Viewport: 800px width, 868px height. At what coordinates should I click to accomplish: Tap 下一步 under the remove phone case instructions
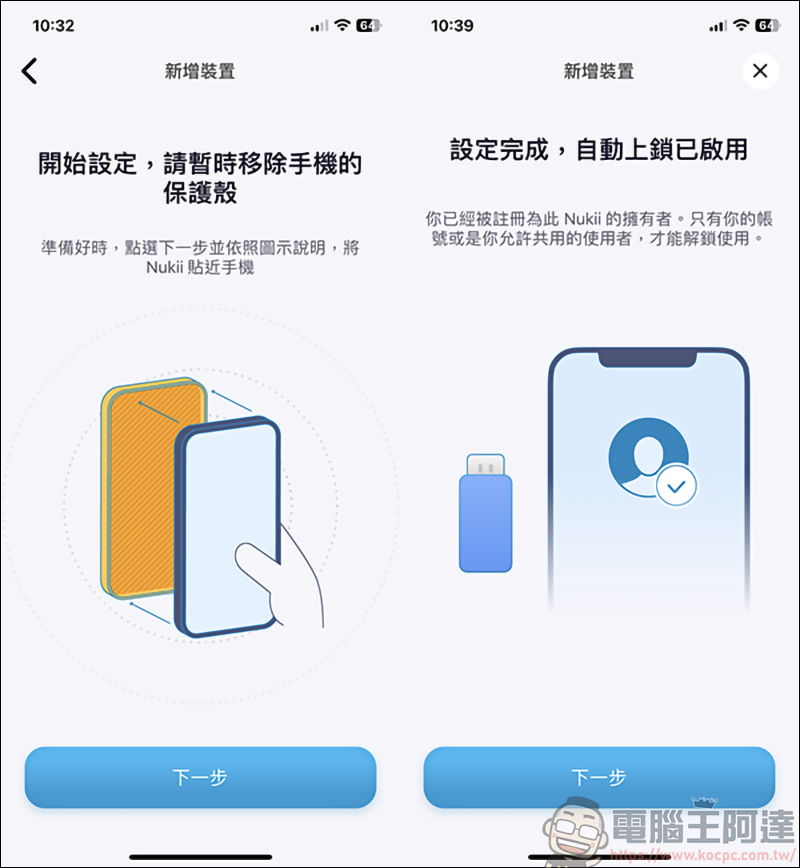pyautogui.click(x=200, y=777)
